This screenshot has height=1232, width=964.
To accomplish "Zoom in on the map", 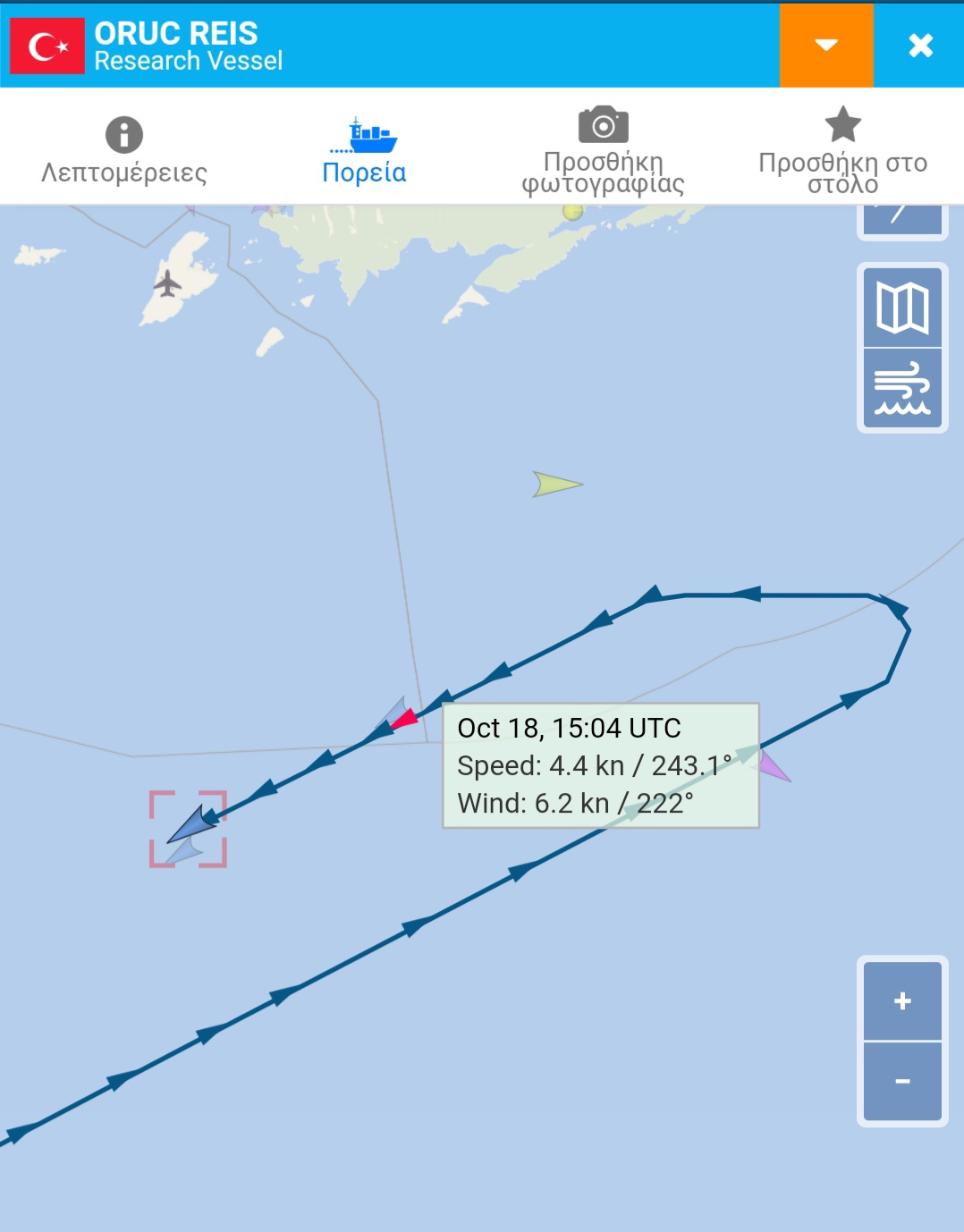I will coord(902,1000).
